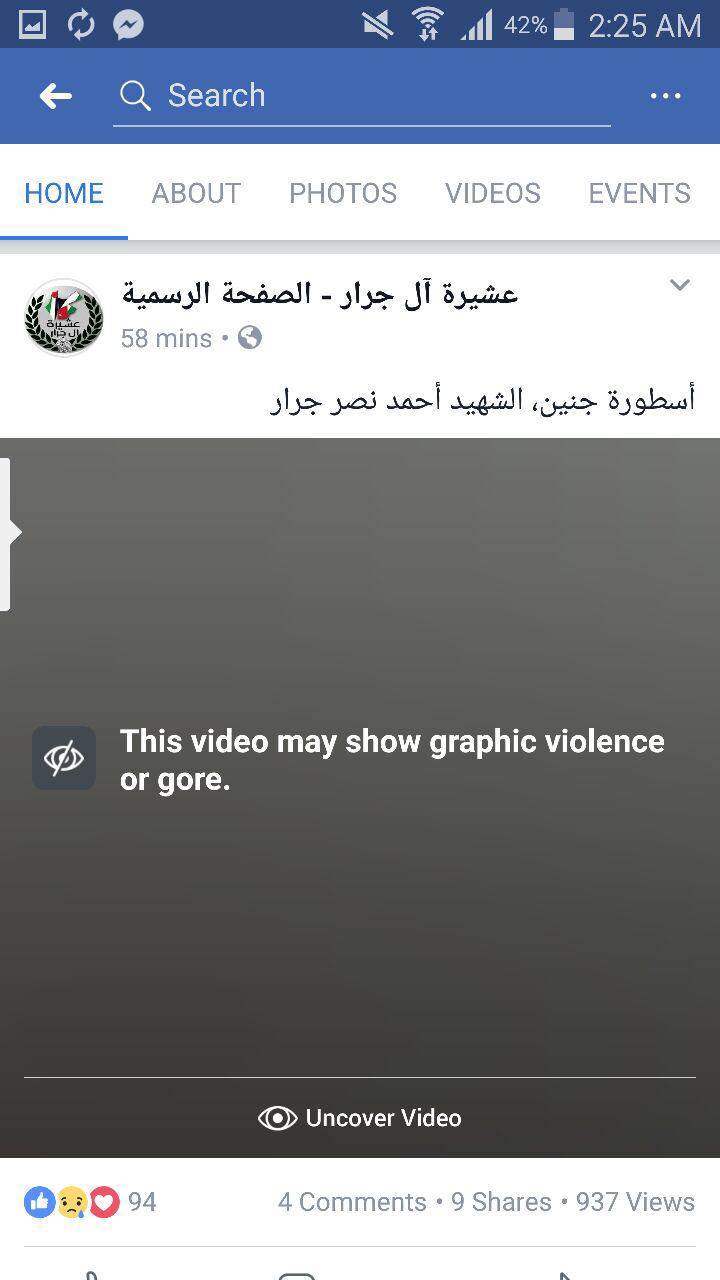Switch to the Videos tab

coord(492,193)
